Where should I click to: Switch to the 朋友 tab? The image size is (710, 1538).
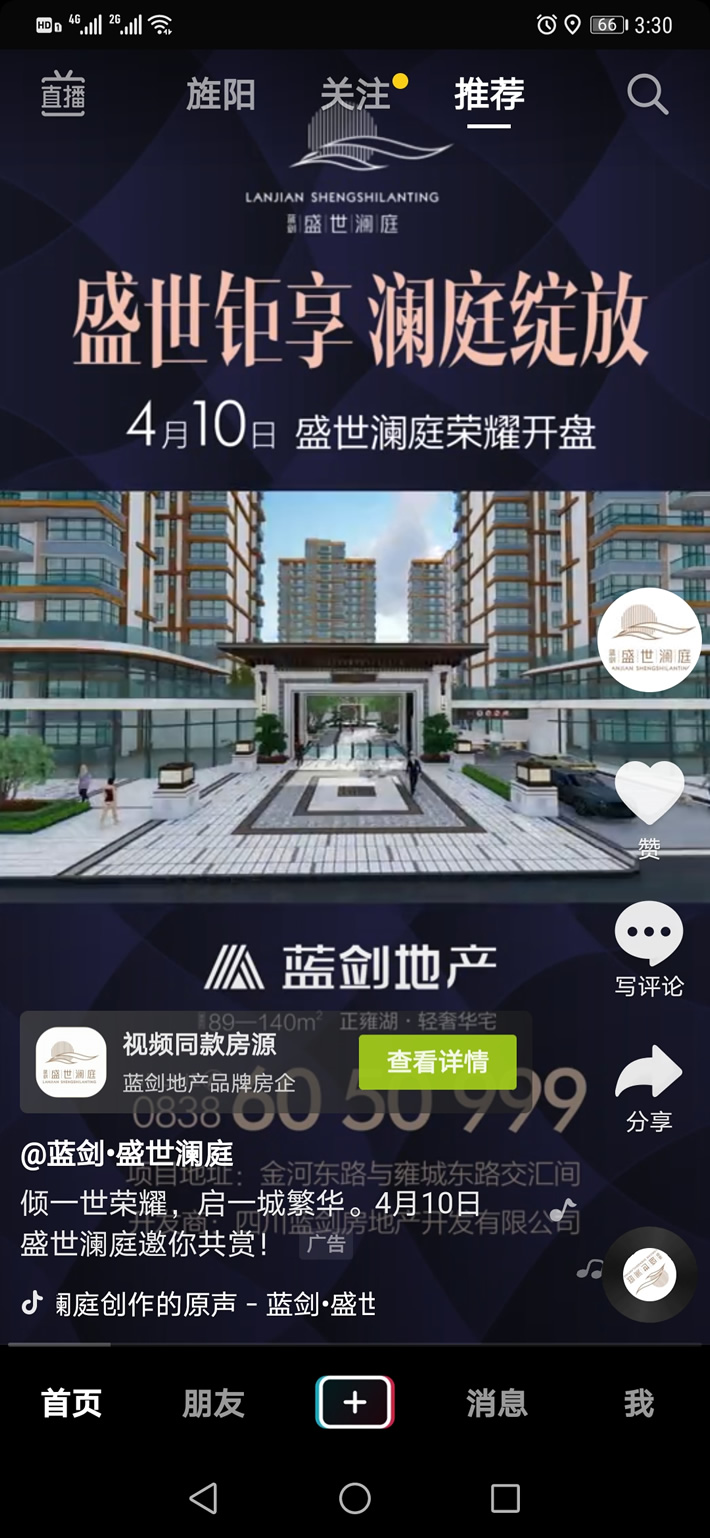[213, 1403]
